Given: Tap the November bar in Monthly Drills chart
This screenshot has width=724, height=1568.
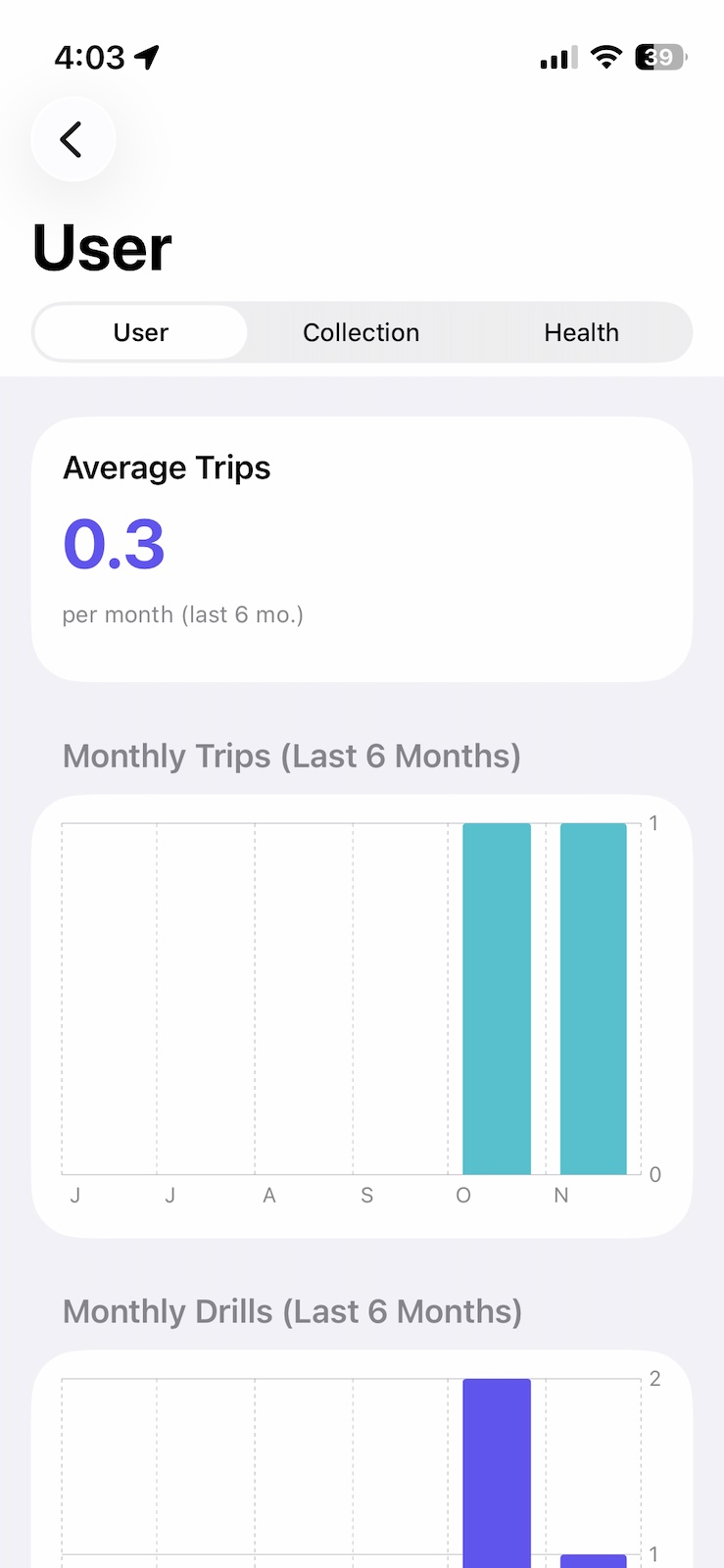Looking at the screenshot, I should coord(593,1558).
